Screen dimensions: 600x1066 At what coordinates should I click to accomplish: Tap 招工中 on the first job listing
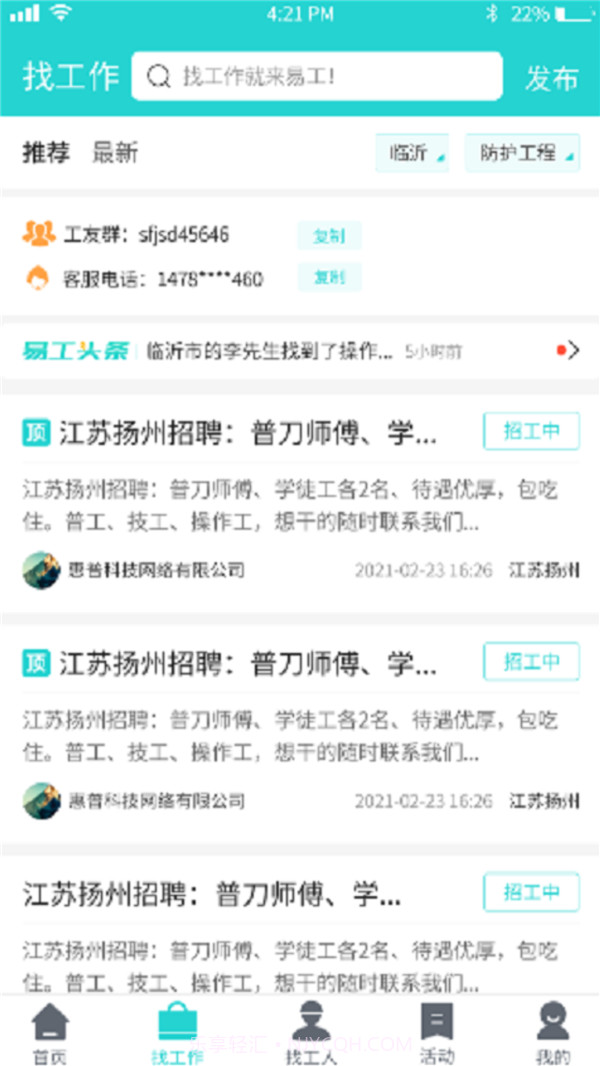(x=531, y=431)
